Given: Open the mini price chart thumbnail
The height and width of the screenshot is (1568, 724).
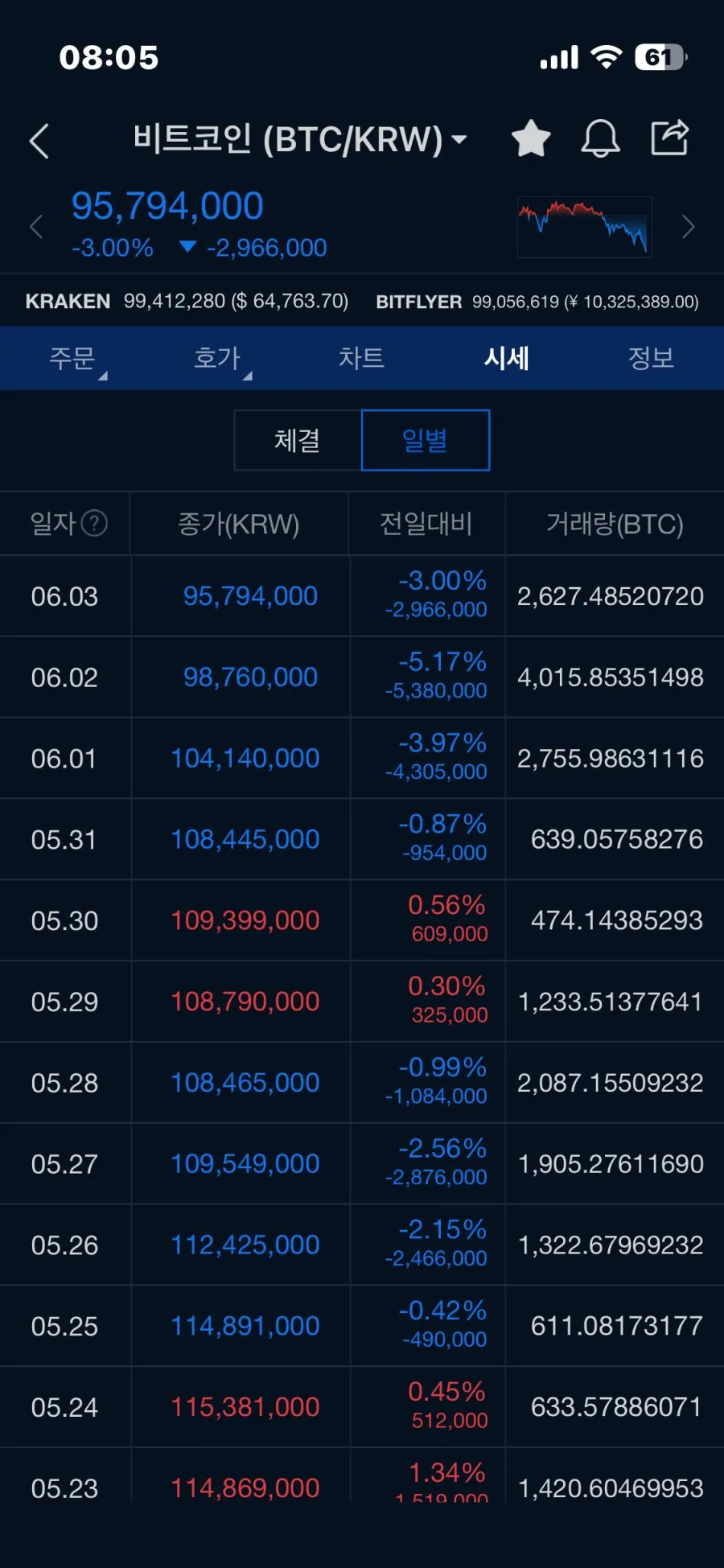Looking at the screenshot, I should coord(584,227).
